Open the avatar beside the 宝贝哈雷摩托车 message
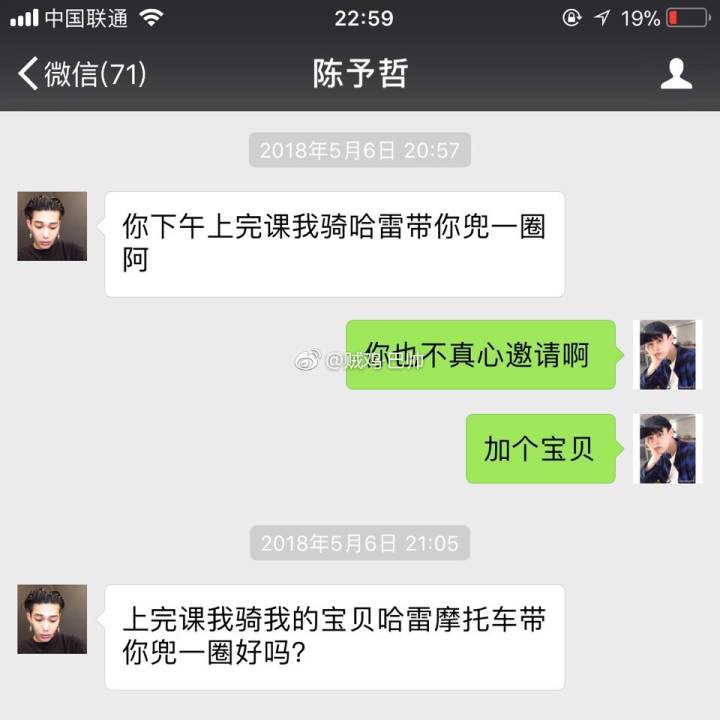The height and width of the screenshot is (720, 720). (x=52, y=619)
